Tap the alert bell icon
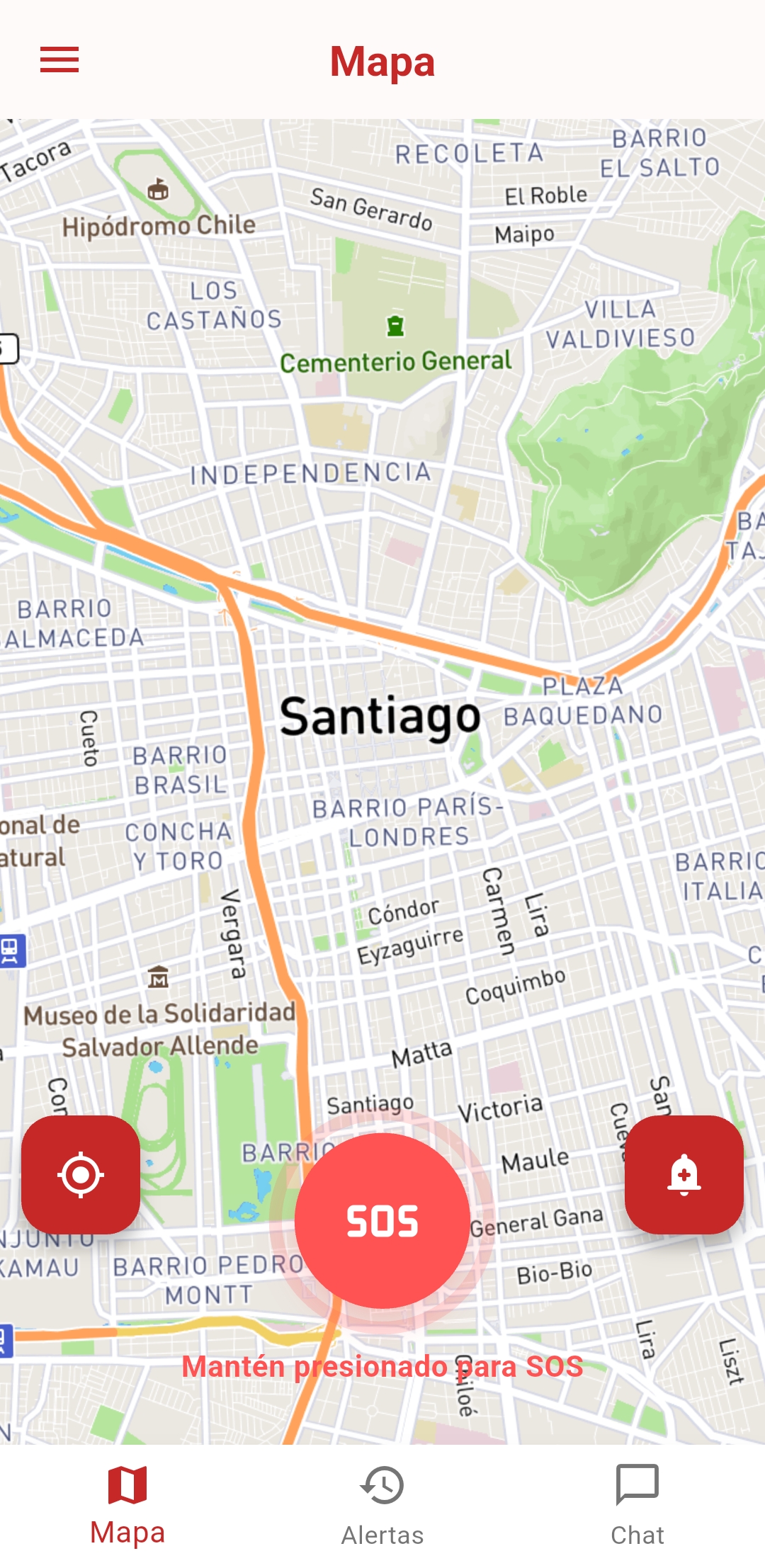 [x=682, y=1174]
